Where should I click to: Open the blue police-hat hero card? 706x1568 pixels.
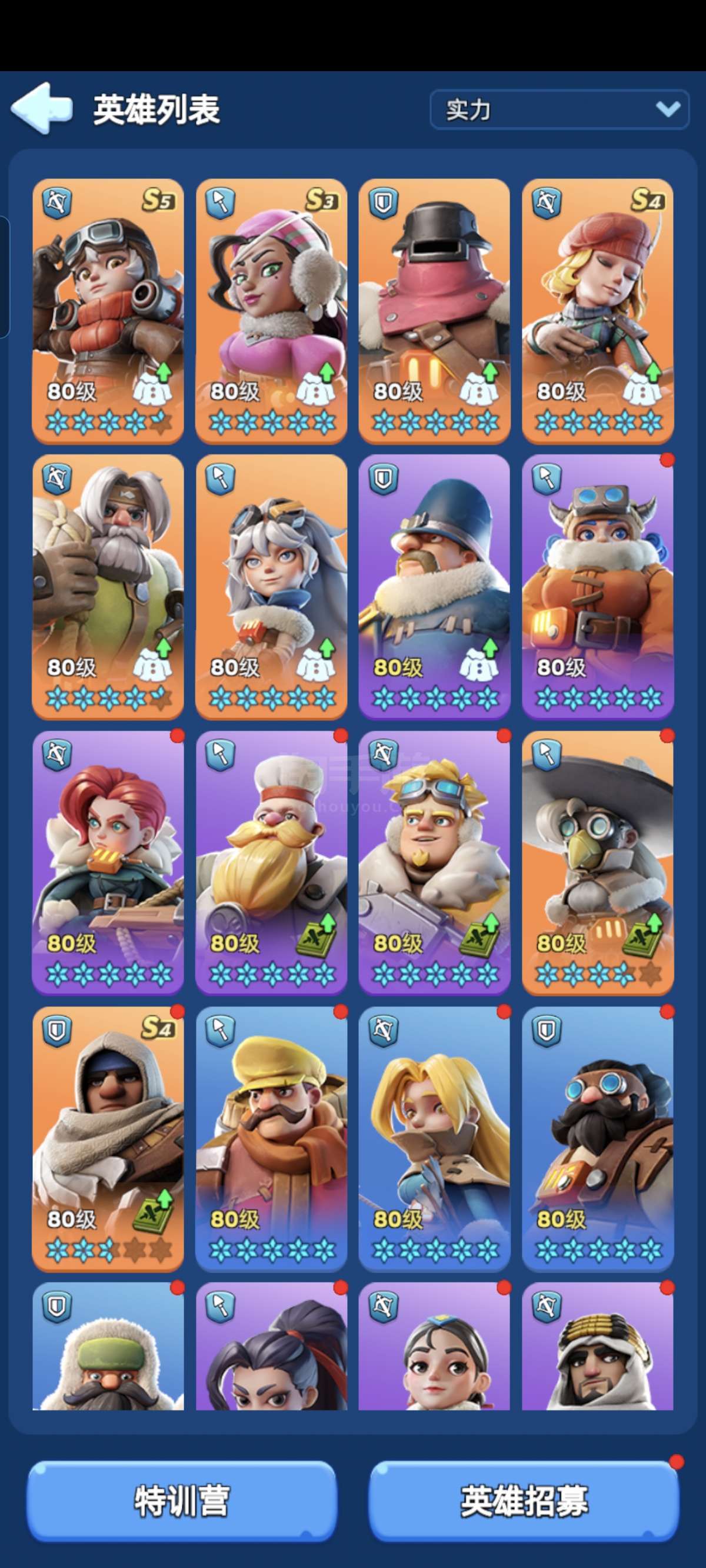pyautogui.click(x=434, y=587)
